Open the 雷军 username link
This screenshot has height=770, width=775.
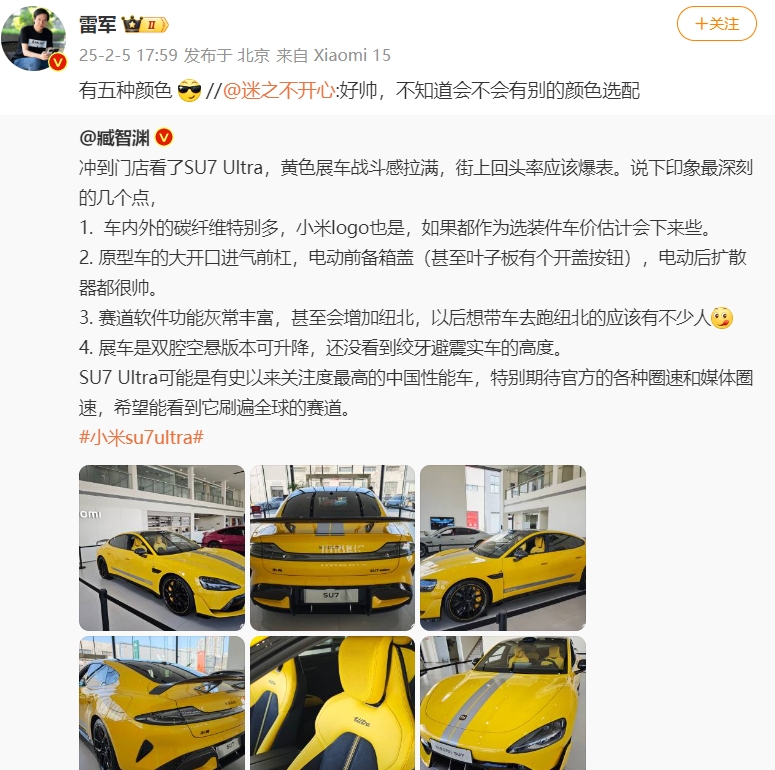pos(98,23)
